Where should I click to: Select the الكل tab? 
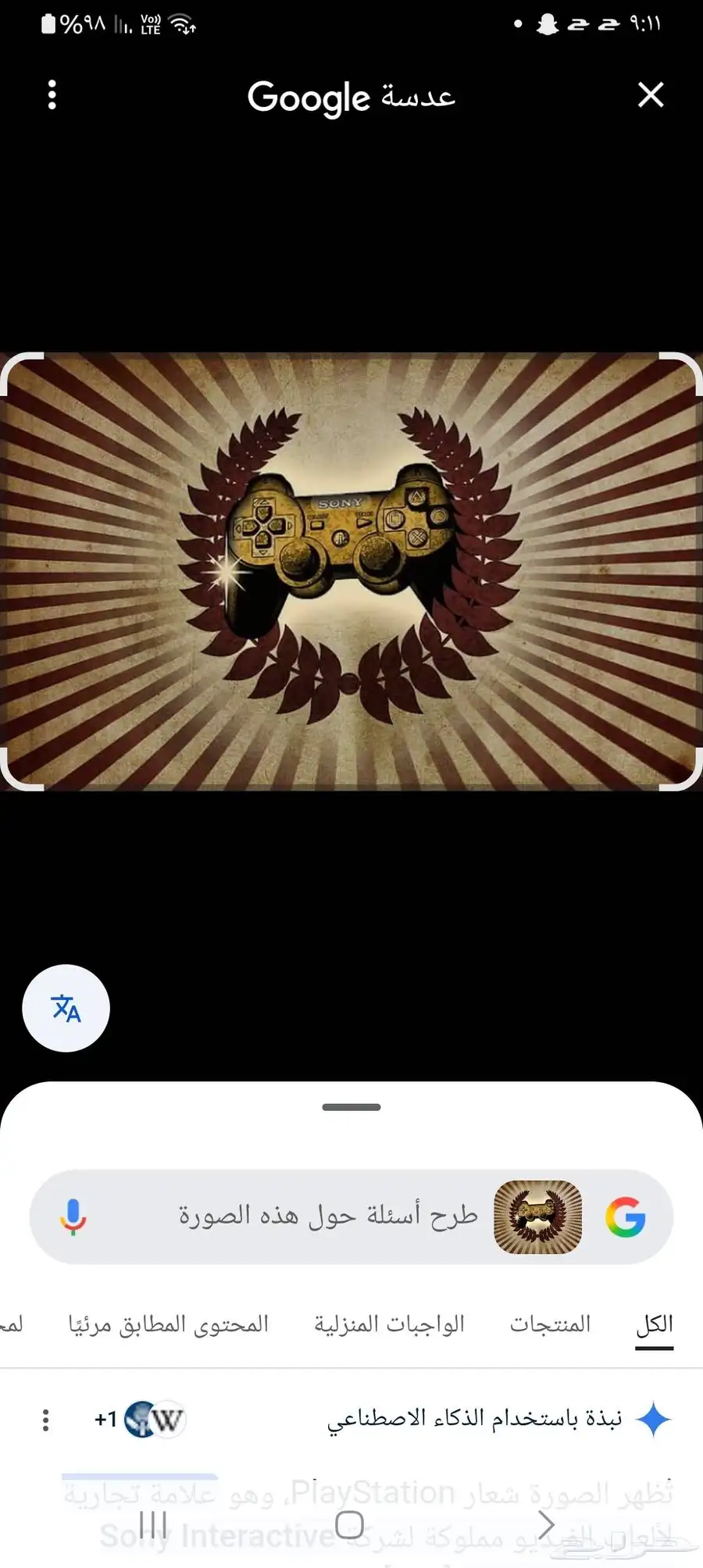654,1324
